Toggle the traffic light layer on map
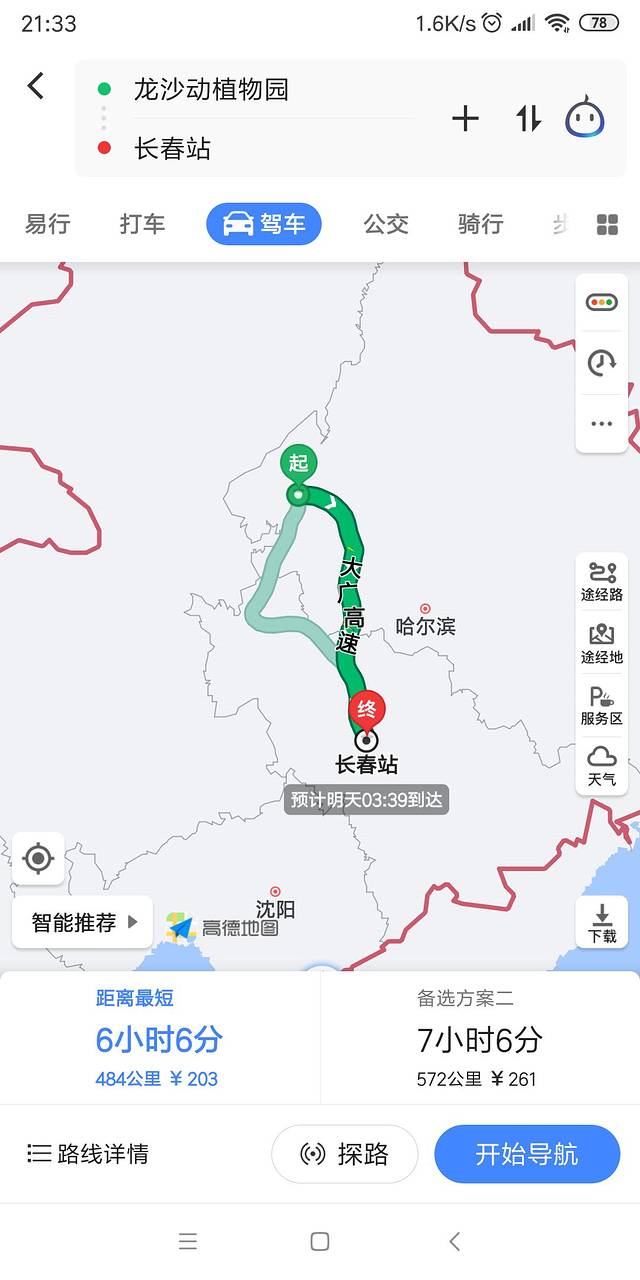The width and height of the screenshot is (640, 1280). point(602,303)
